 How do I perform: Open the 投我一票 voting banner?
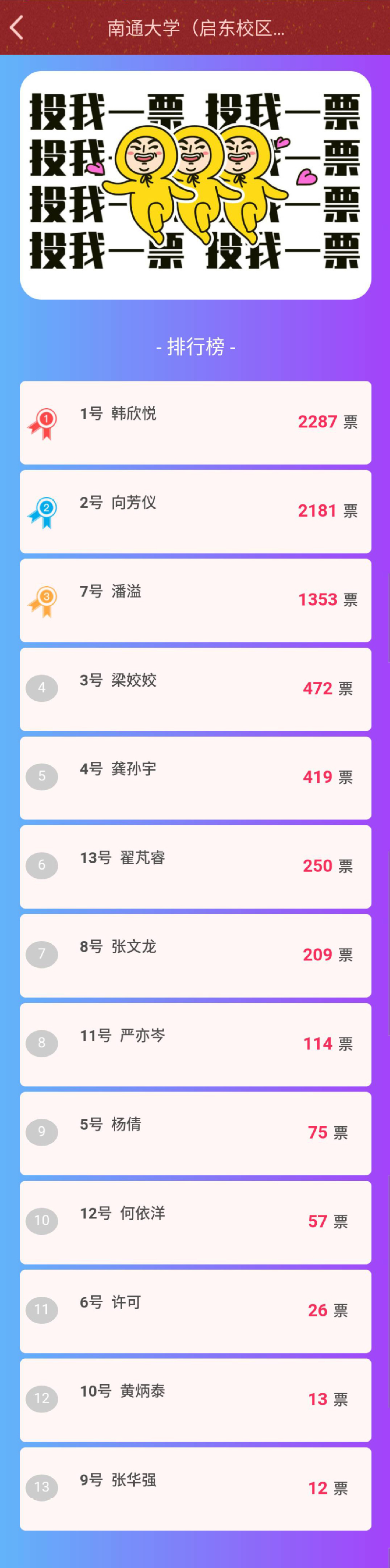tap(195, 185)
